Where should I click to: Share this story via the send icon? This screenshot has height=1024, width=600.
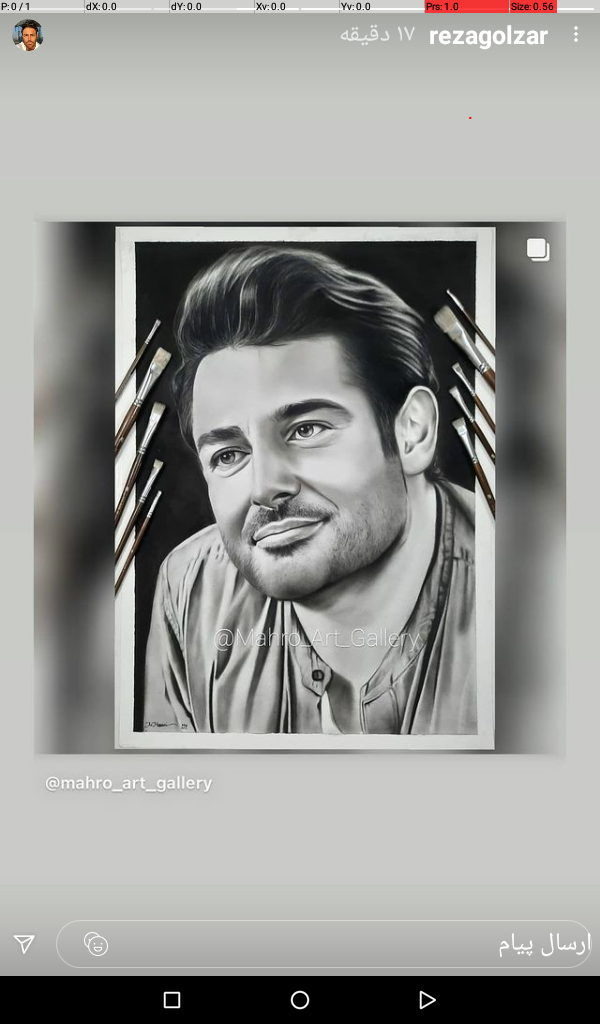tap(24, 944)
